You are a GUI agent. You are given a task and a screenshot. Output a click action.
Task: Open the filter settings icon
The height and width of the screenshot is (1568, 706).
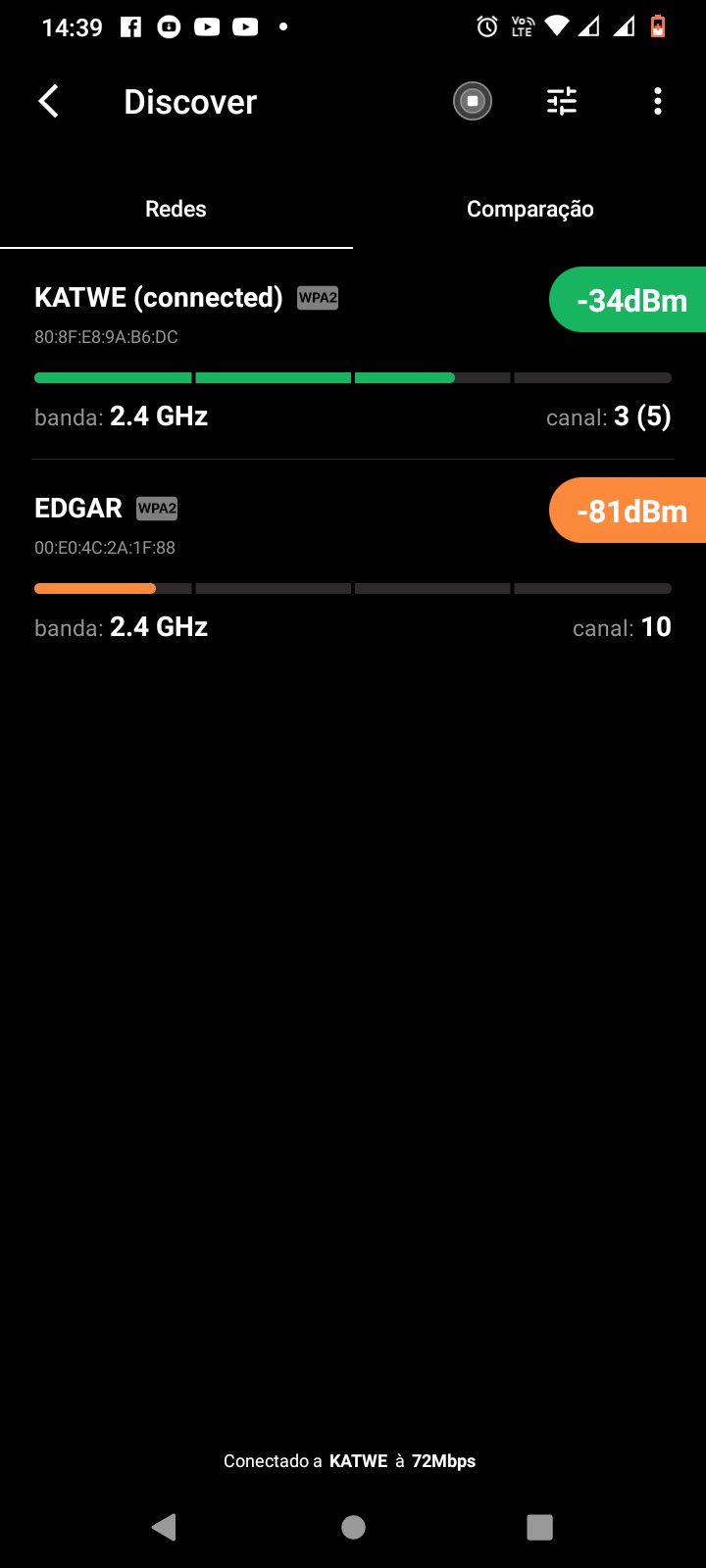click(562, 101)
